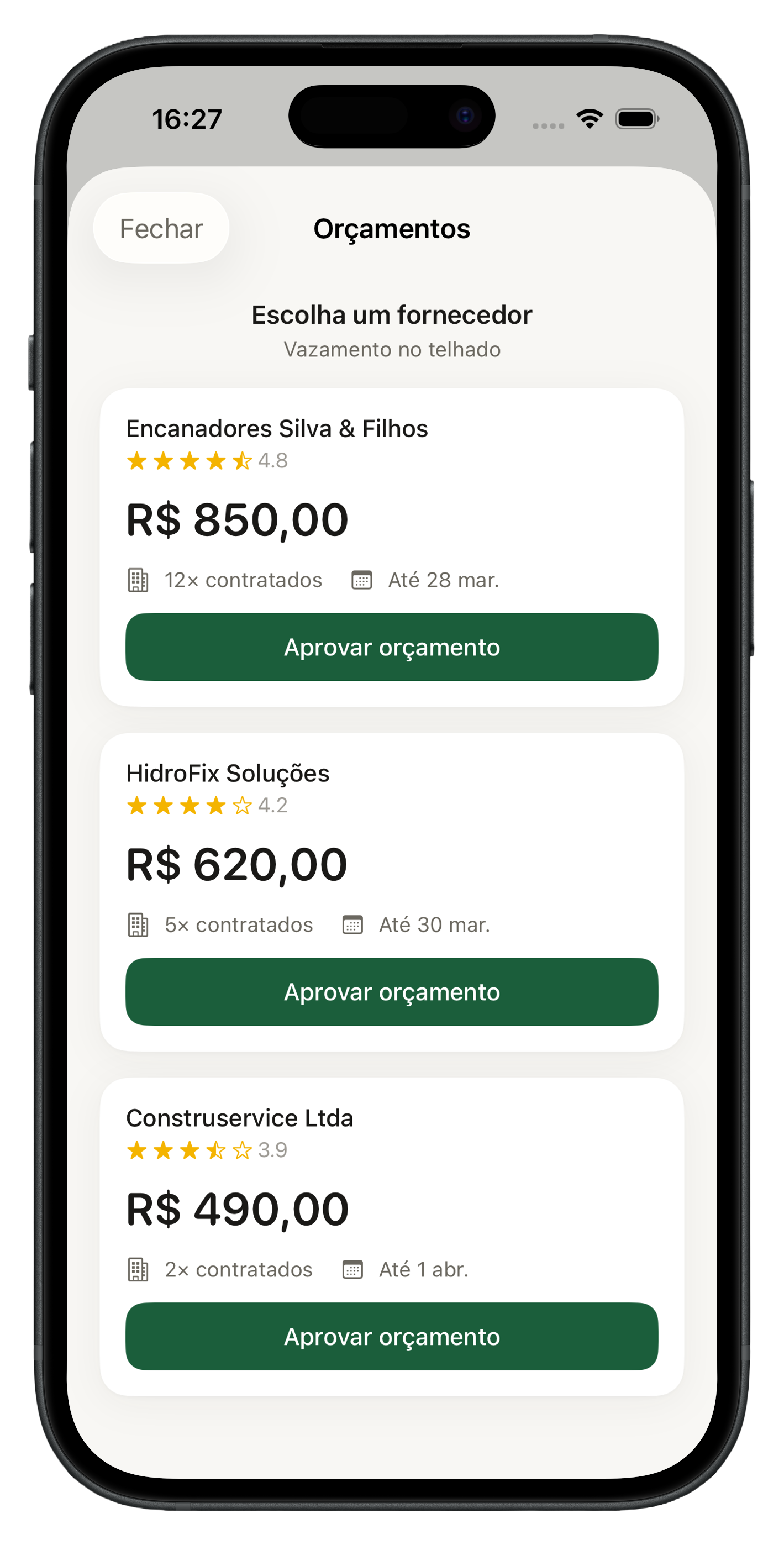Select the HidroFix Soluções supplier name

tap(227, 774)
